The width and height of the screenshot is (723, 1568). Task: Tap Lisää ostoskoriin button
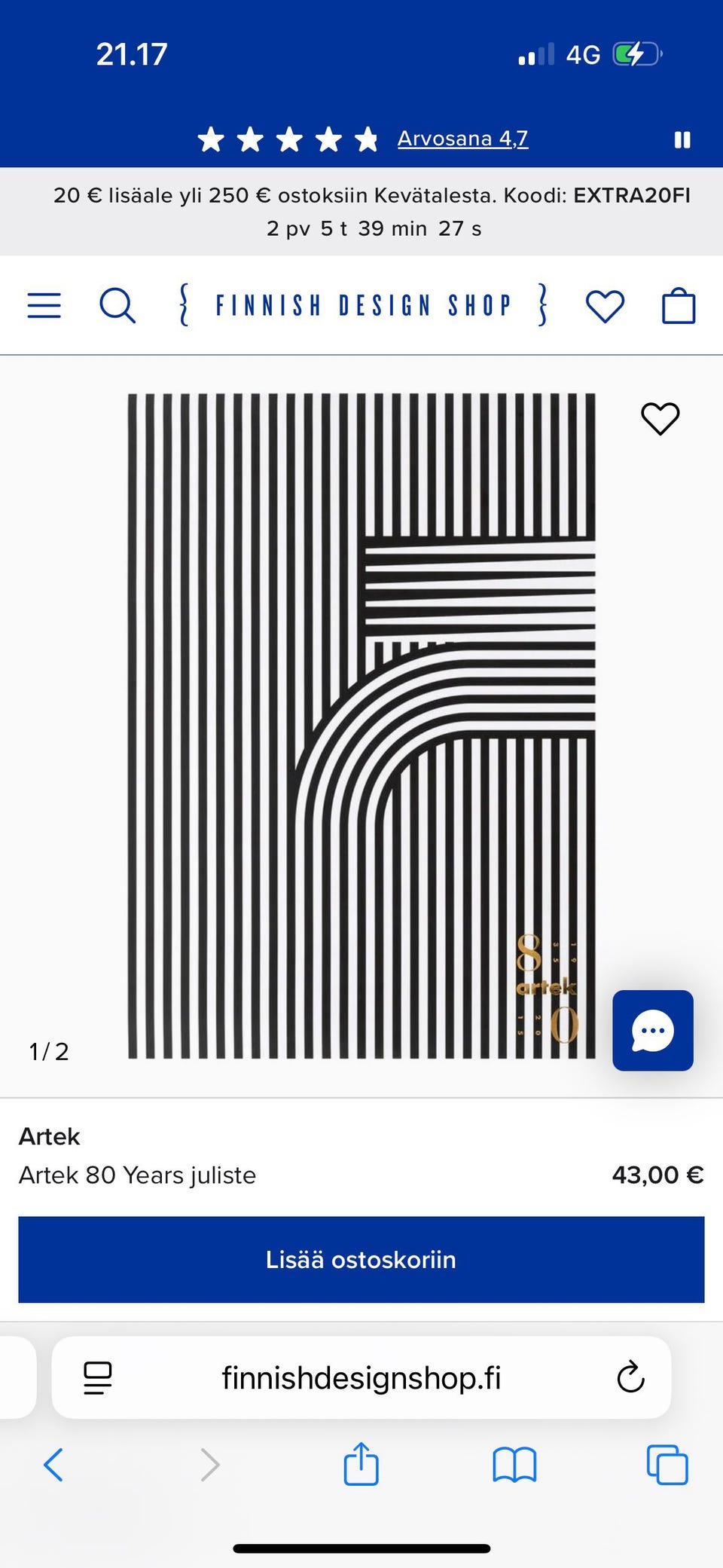coord(361,1259)
